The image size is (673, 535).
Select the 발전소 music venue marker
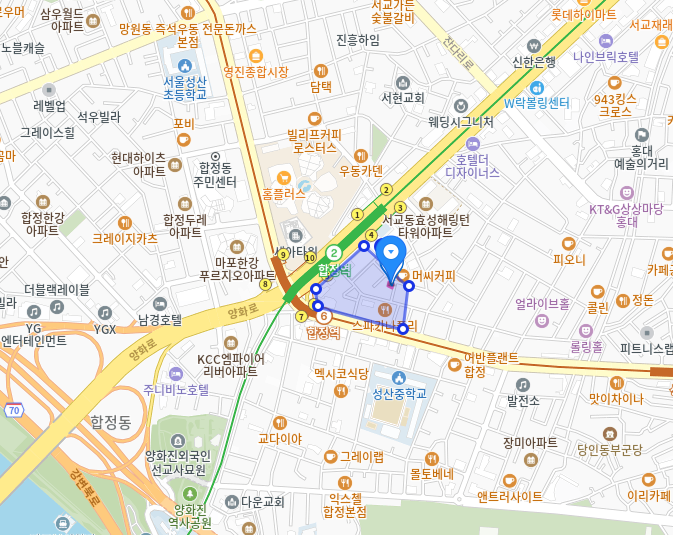pyautogui.click(x=522, y=385)
